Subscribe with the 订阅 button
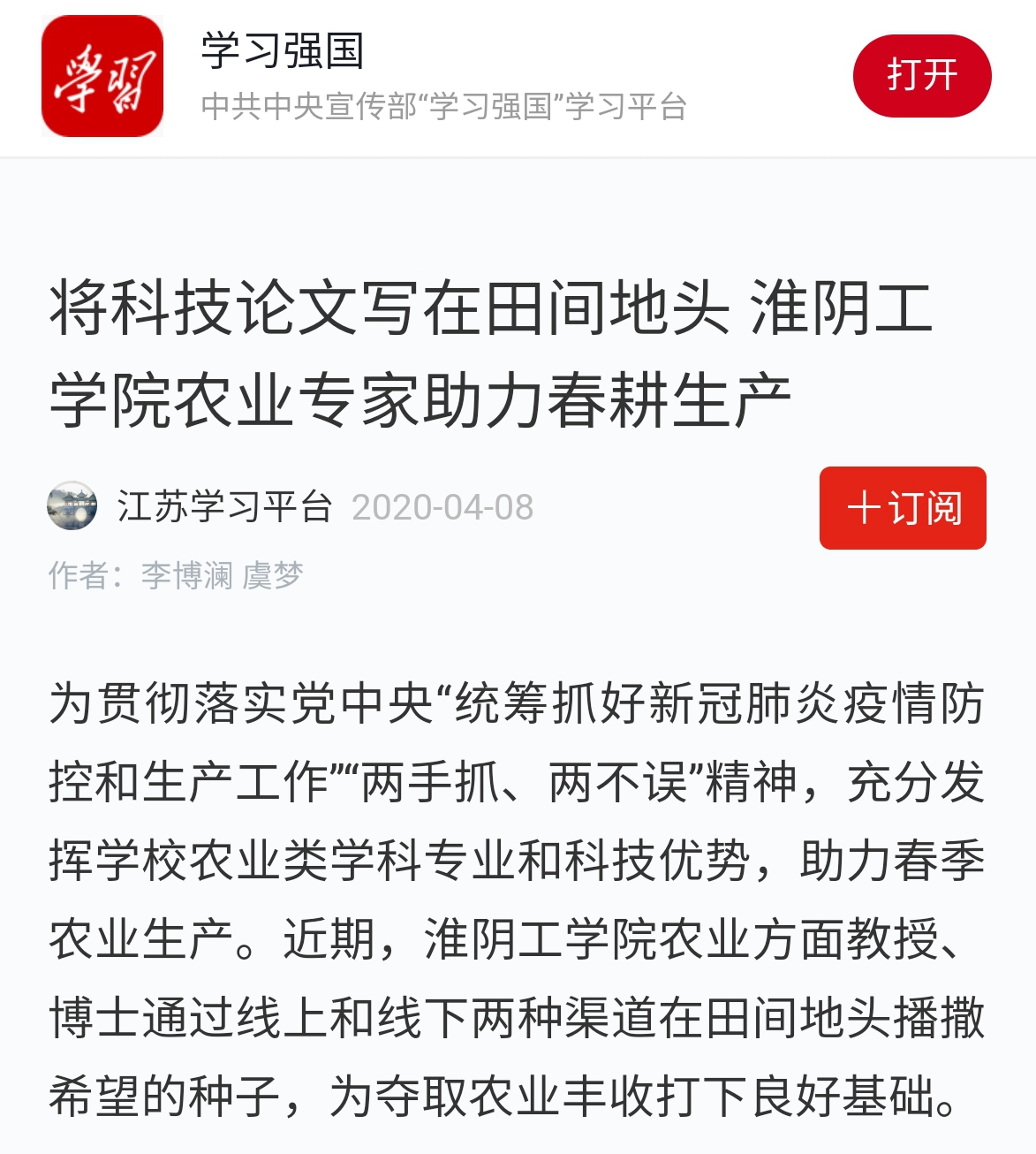1036x1154 pixels. (902, 508)
